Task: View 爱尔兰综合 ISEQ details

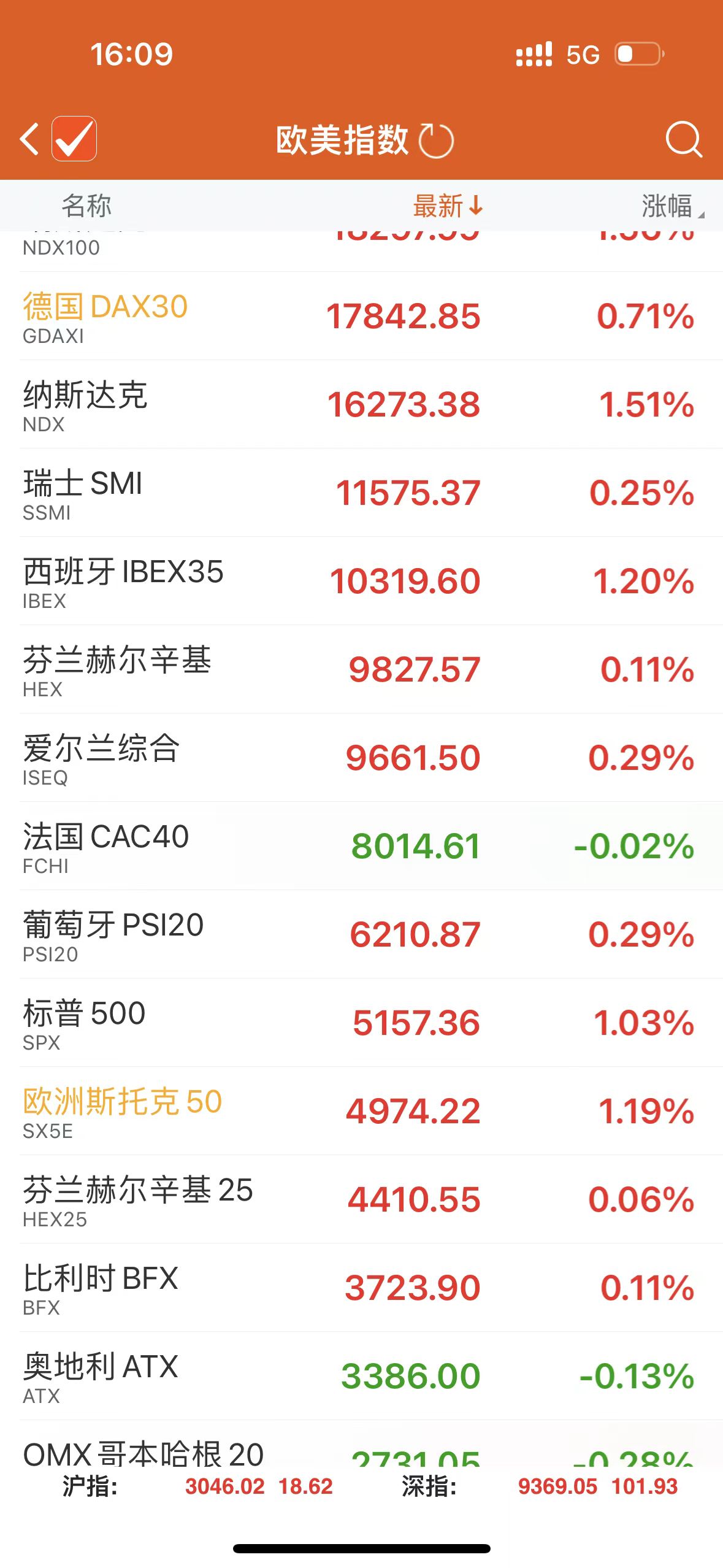Action: pyautogui.click(x=362, y=758)
